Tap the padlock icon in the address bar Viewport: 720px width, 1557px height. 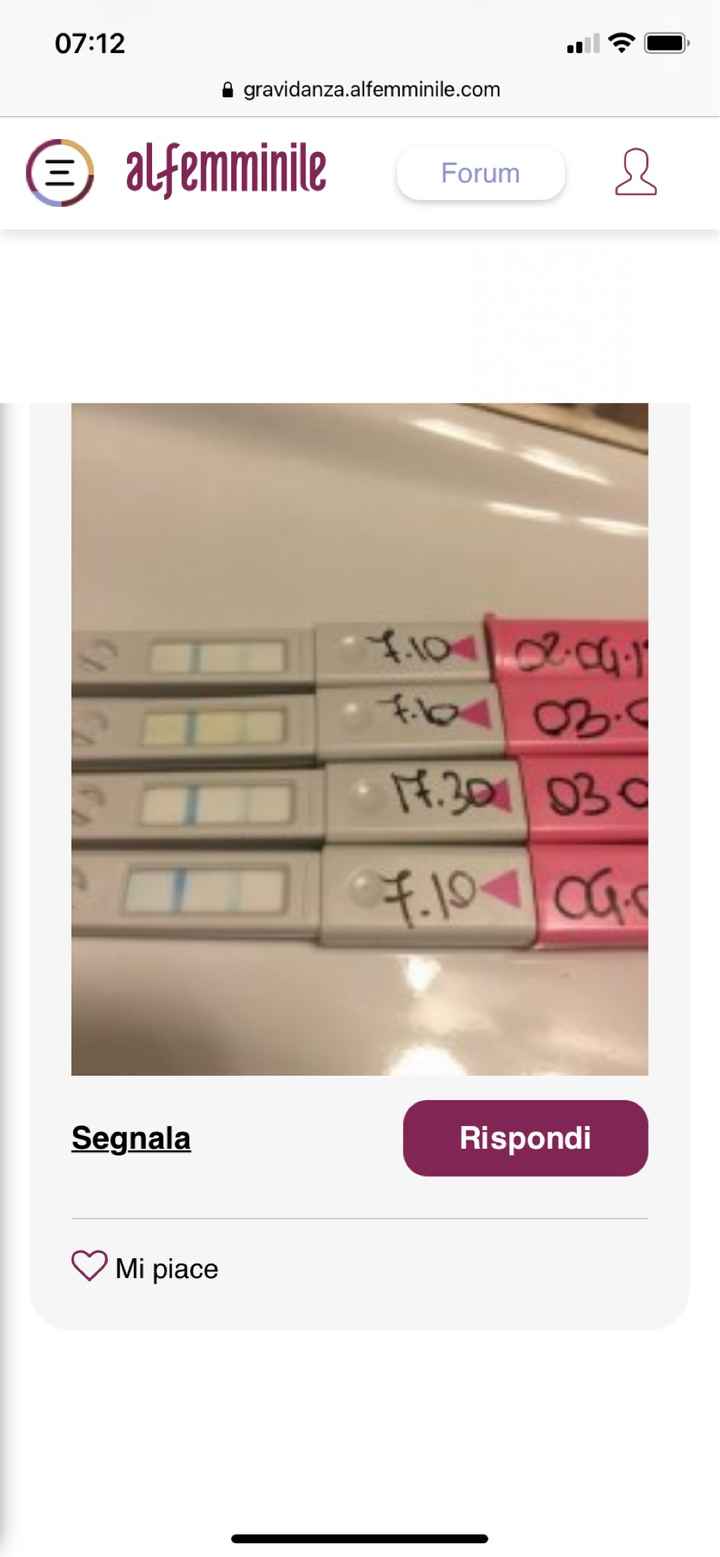226,89
